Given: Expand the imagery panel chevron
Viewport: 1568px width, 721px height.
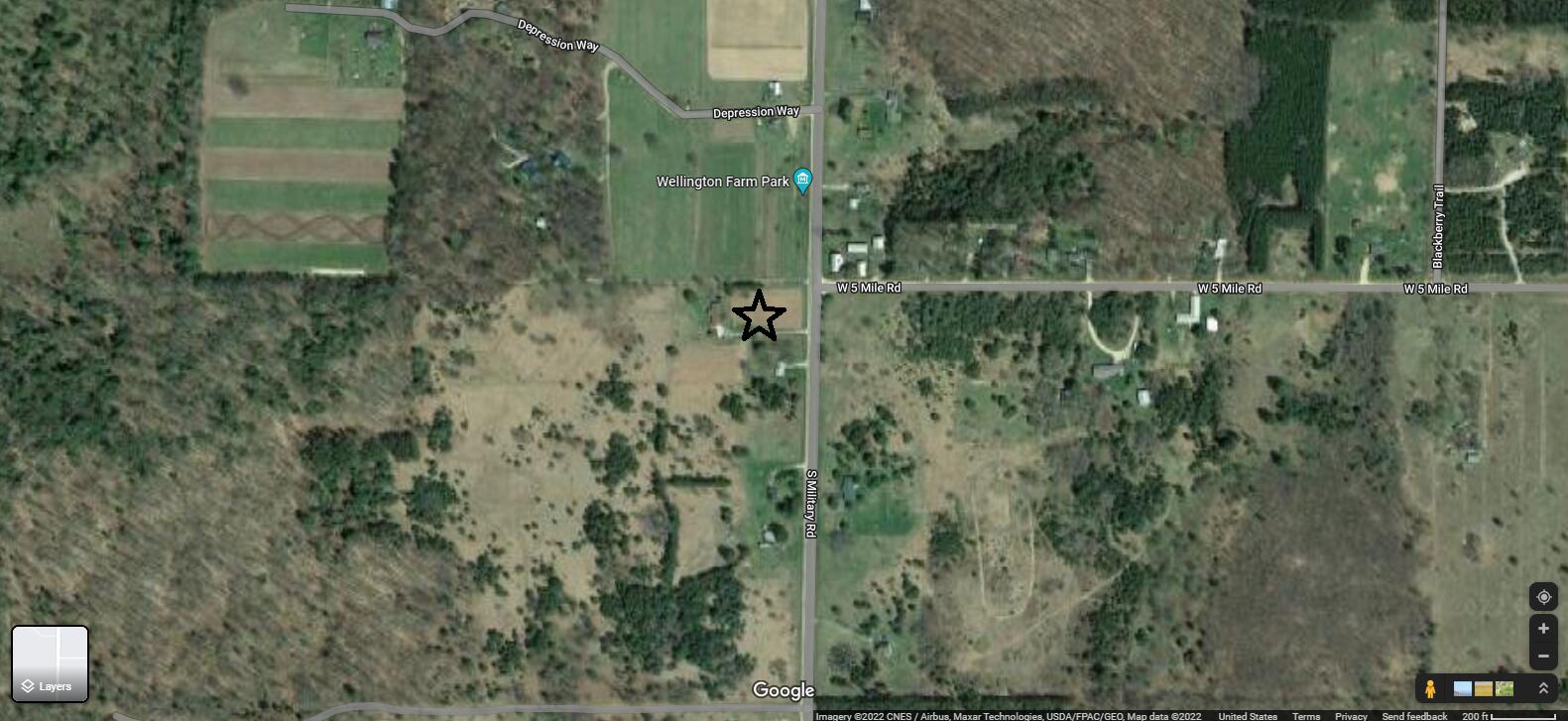Looking at the screenshot, I should tap(1543, 688).
